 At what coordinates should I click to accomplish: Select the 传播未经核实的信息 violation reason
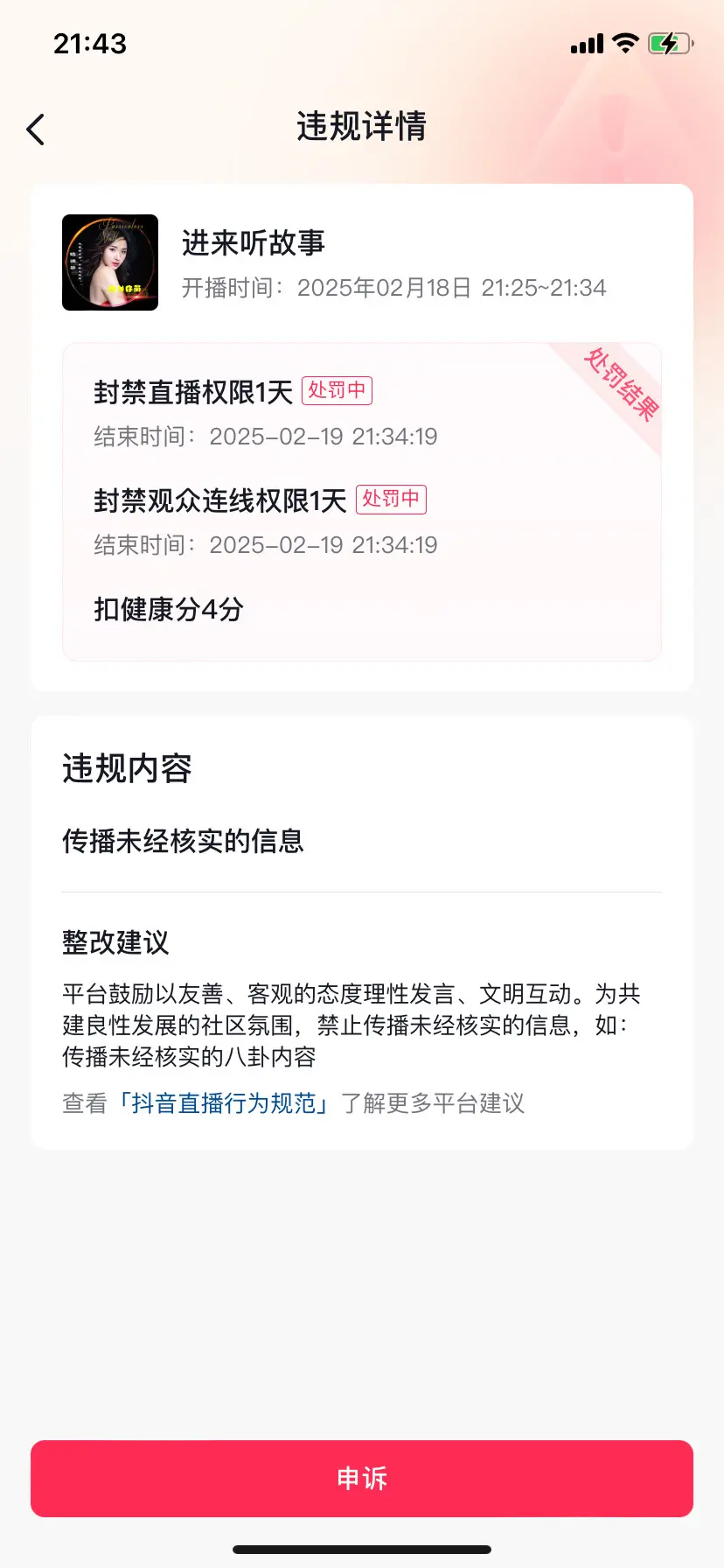point(182,842)
